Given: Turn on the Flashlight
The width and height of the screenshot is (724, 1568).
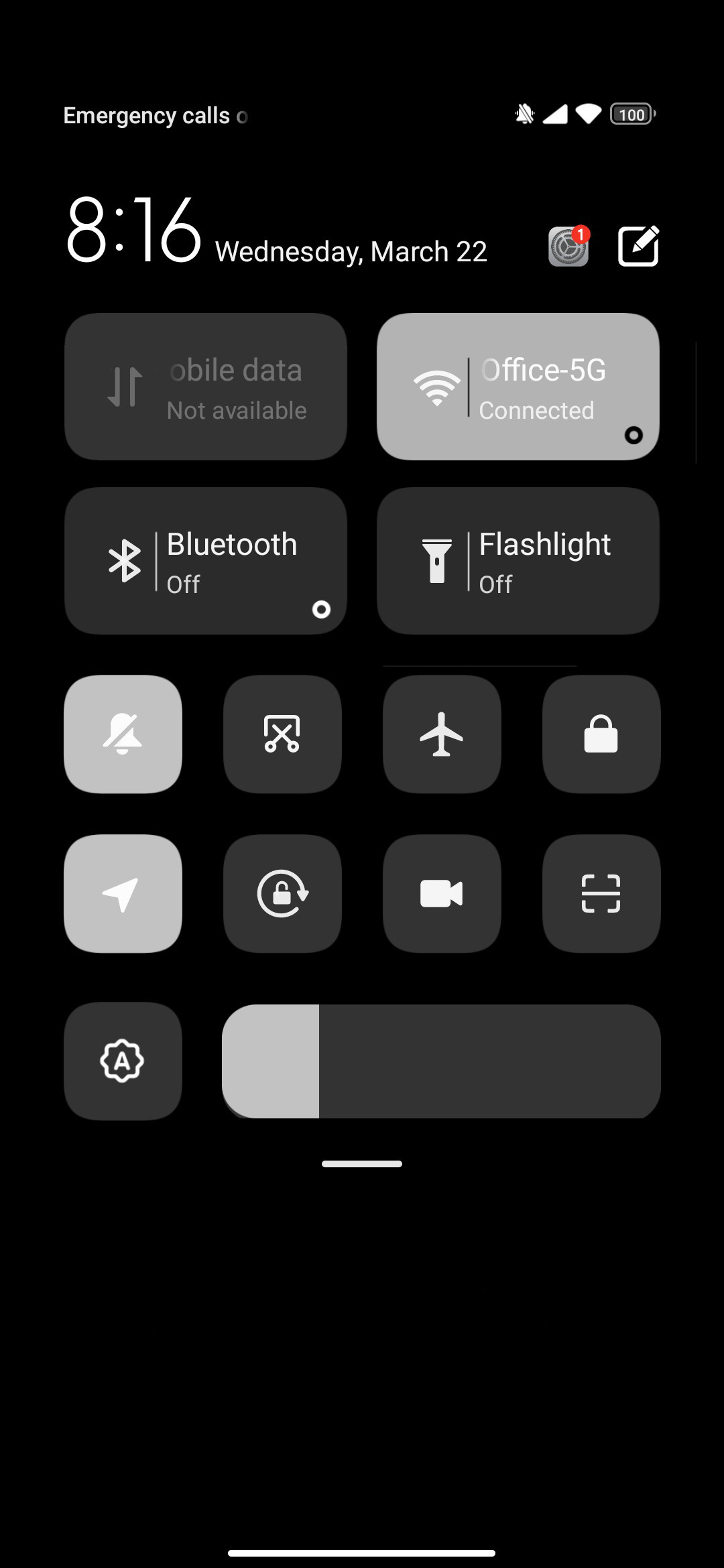Looking at the screenshot, I should (x=518, y=561).
